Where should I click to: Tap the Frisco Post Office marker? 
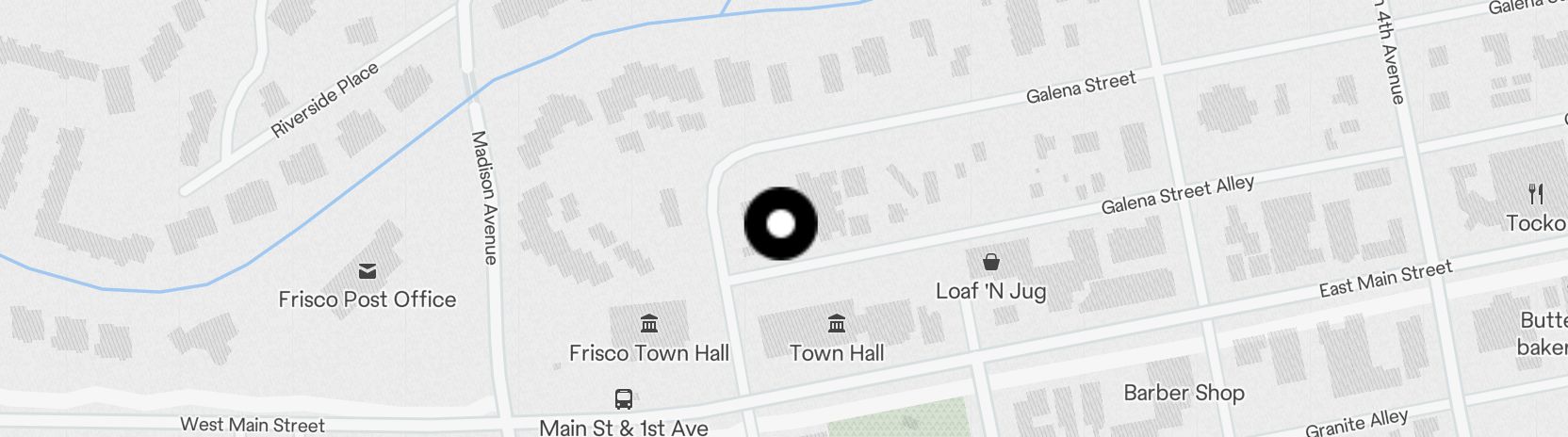(367, 272)
